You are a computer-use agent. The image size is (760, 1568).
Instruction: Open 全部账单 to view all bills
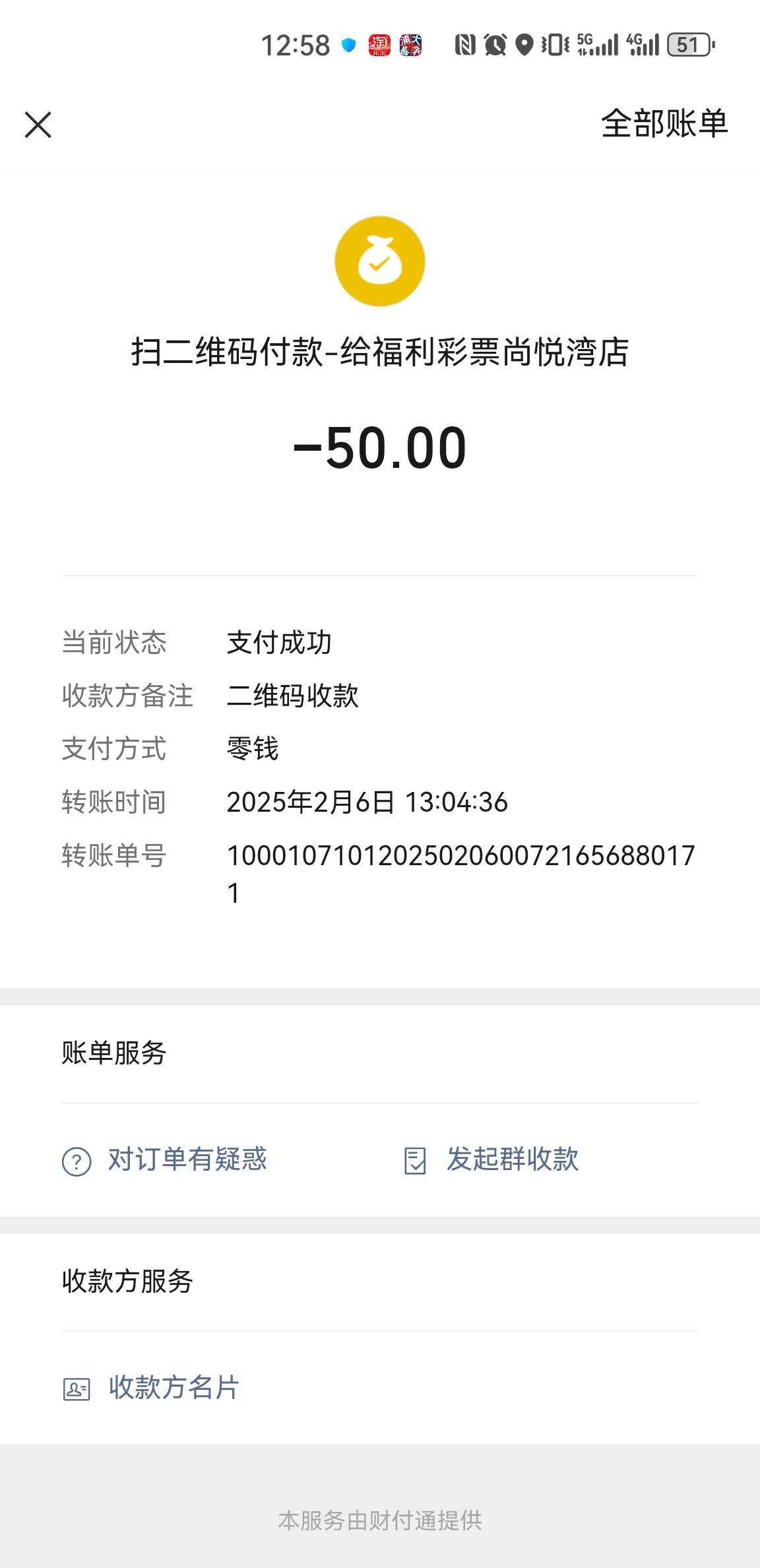pyautogui.click(x=664, y=123)
